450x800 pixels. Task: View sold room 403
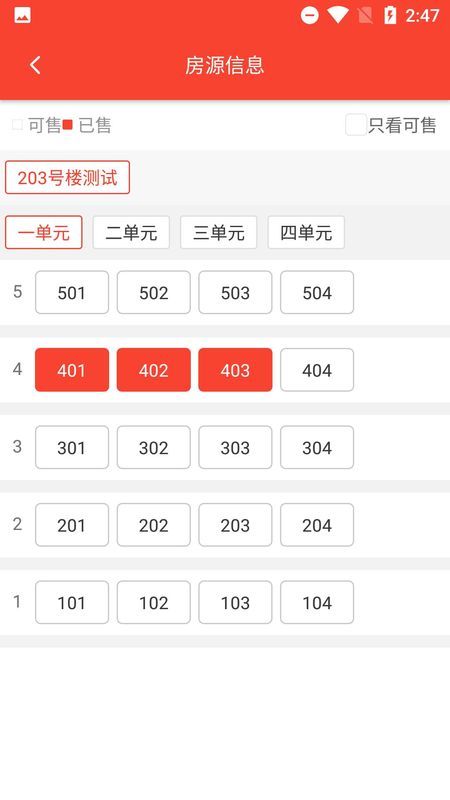(x=235, y=370)
